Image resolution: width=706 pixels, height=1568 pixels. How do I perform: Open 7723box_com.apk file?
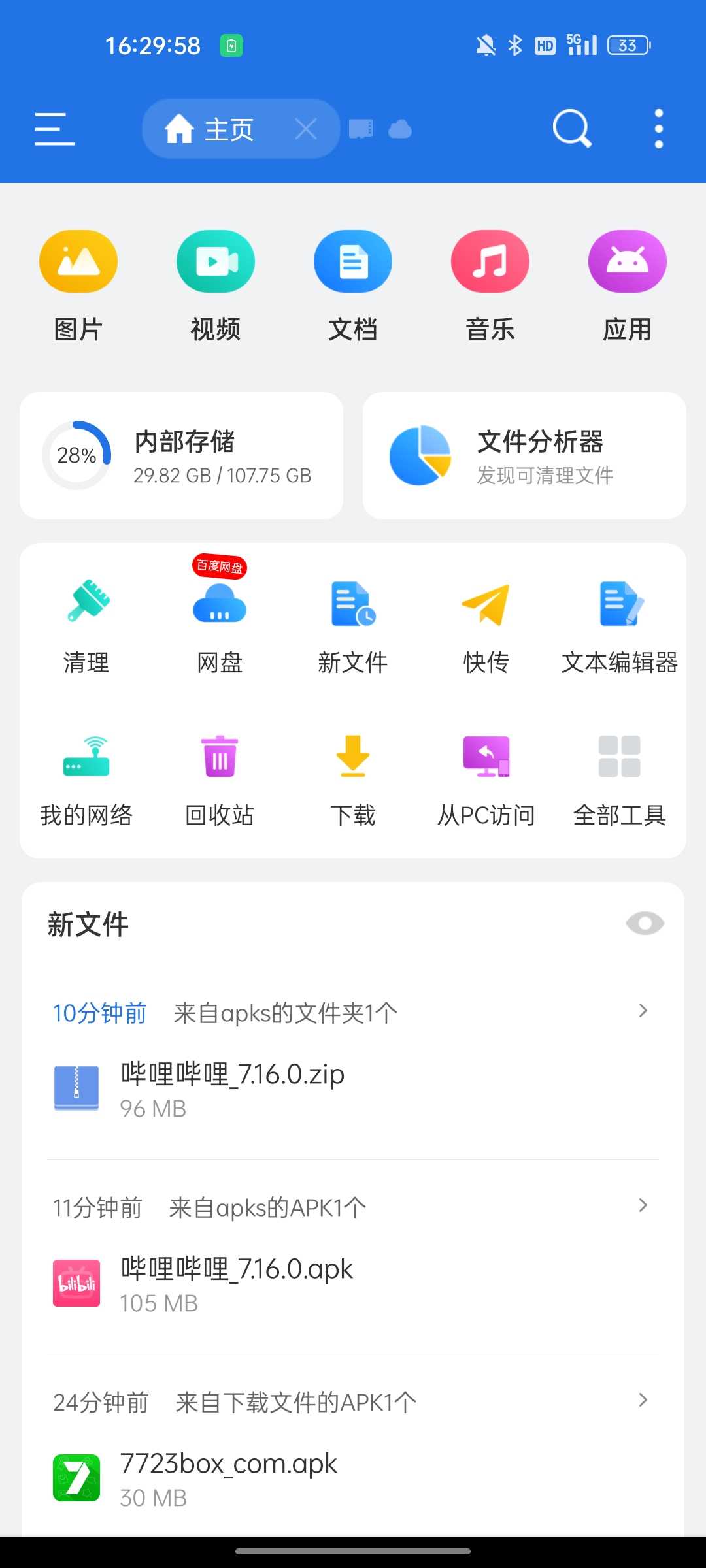tap(353, 1478)
